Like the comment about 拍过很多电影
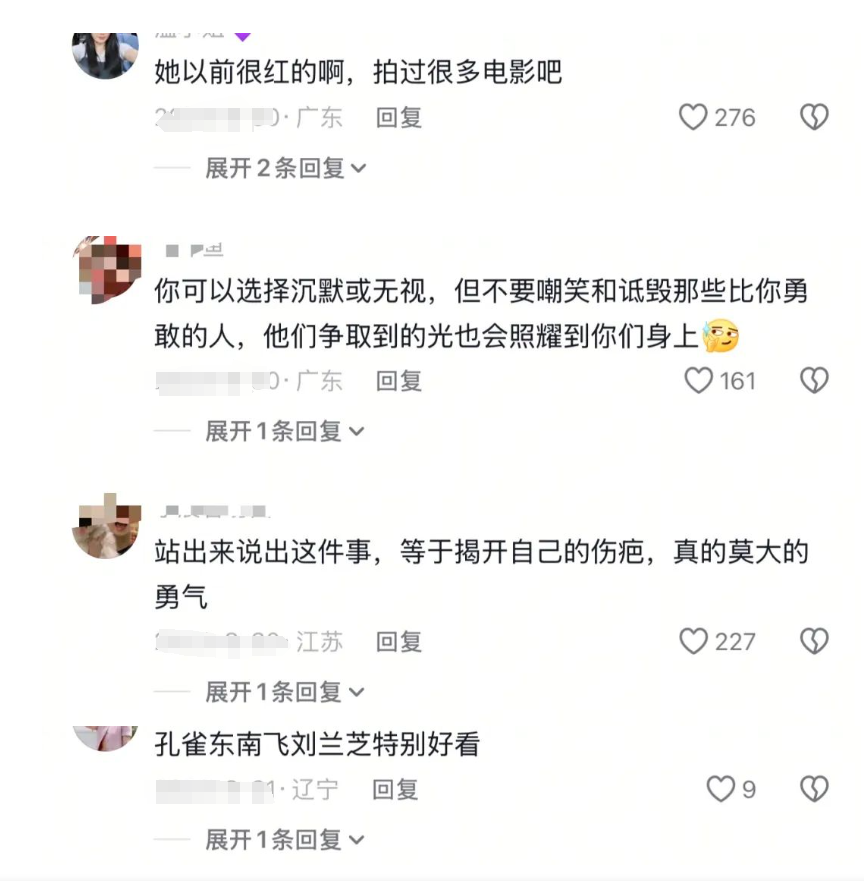This screenshot has height=882, width=864. 694,118
